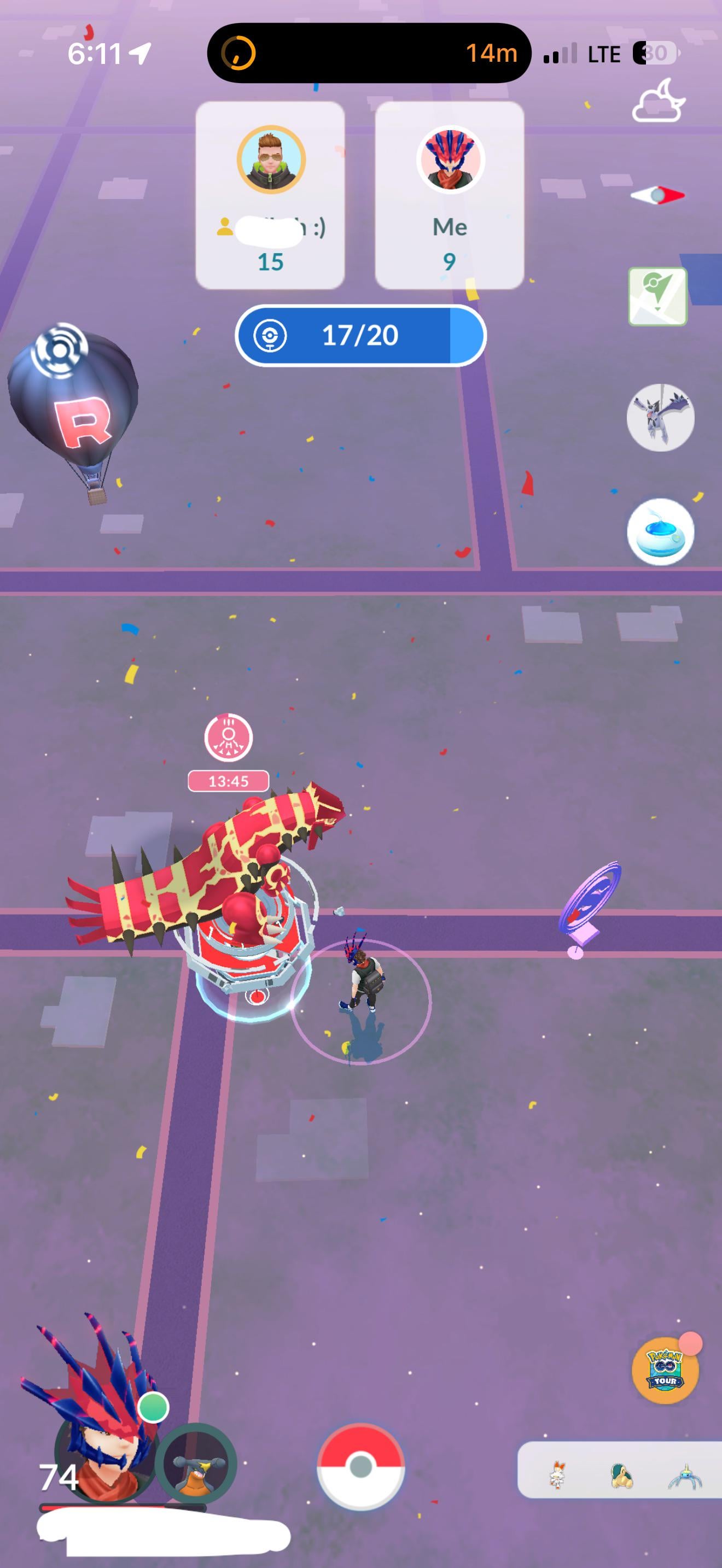
Task: Open the Mega Aerodactyl bonus icon
Action: point(660,418)
